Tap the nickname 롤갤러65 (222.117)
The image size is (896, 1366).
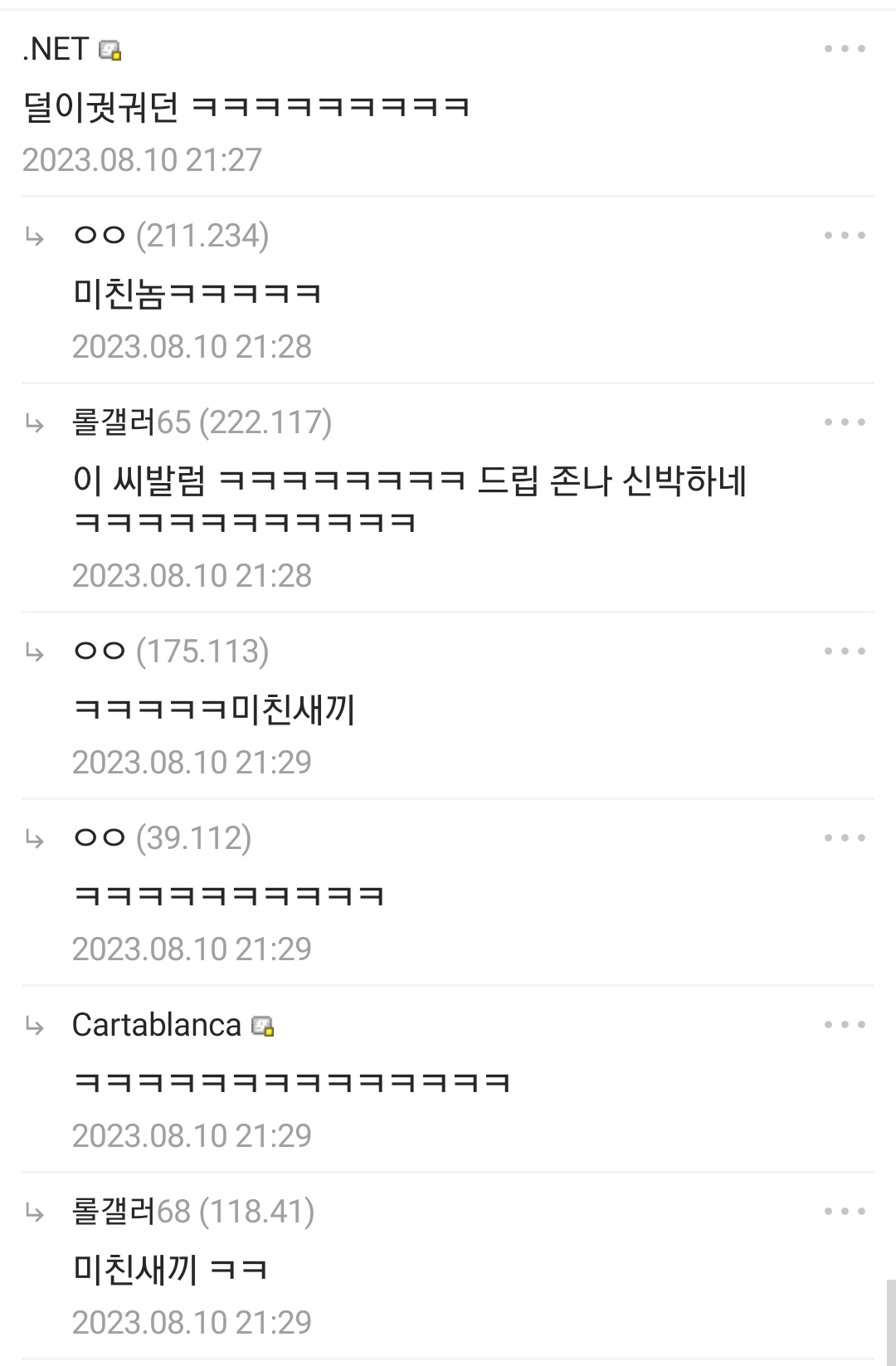[x=201, y=422]
